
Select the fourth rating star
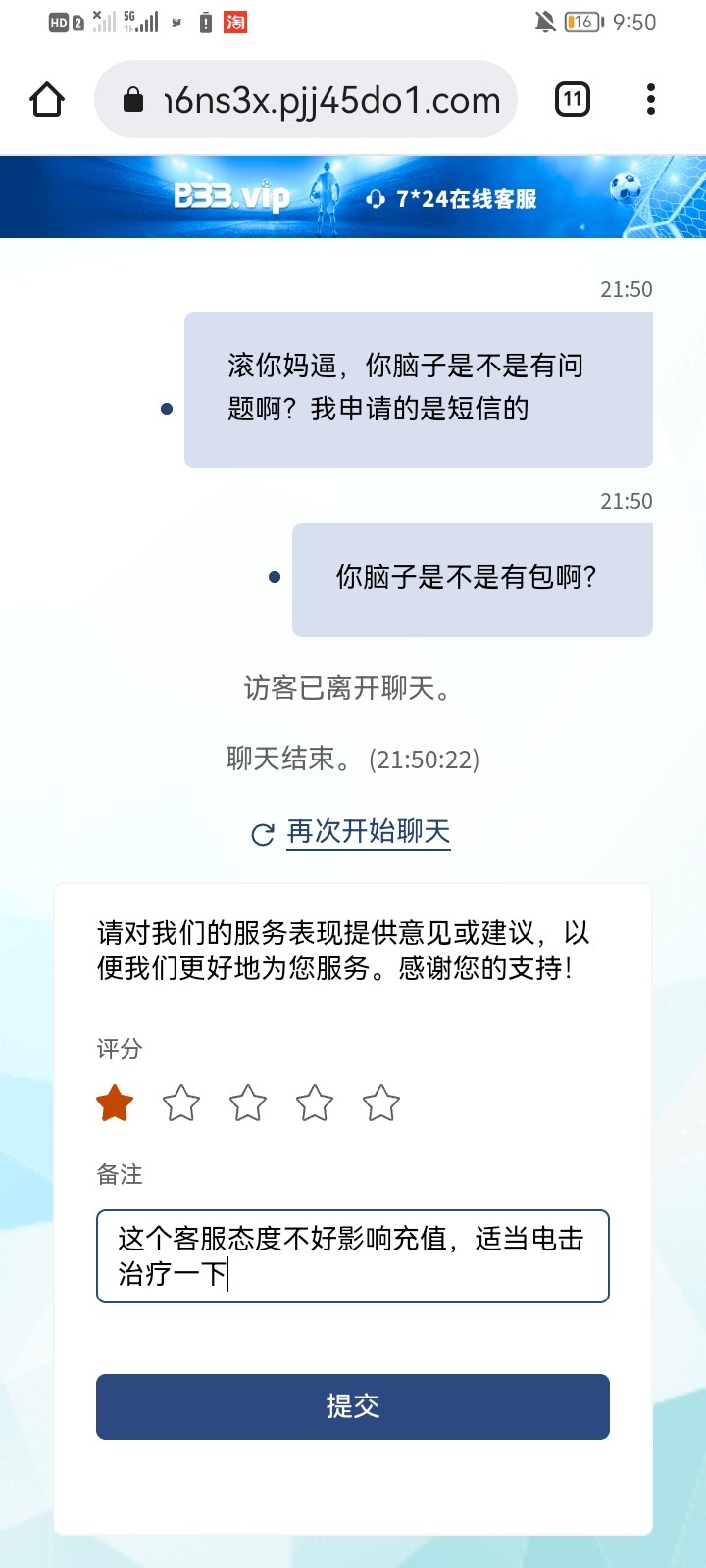[315, 1103]
